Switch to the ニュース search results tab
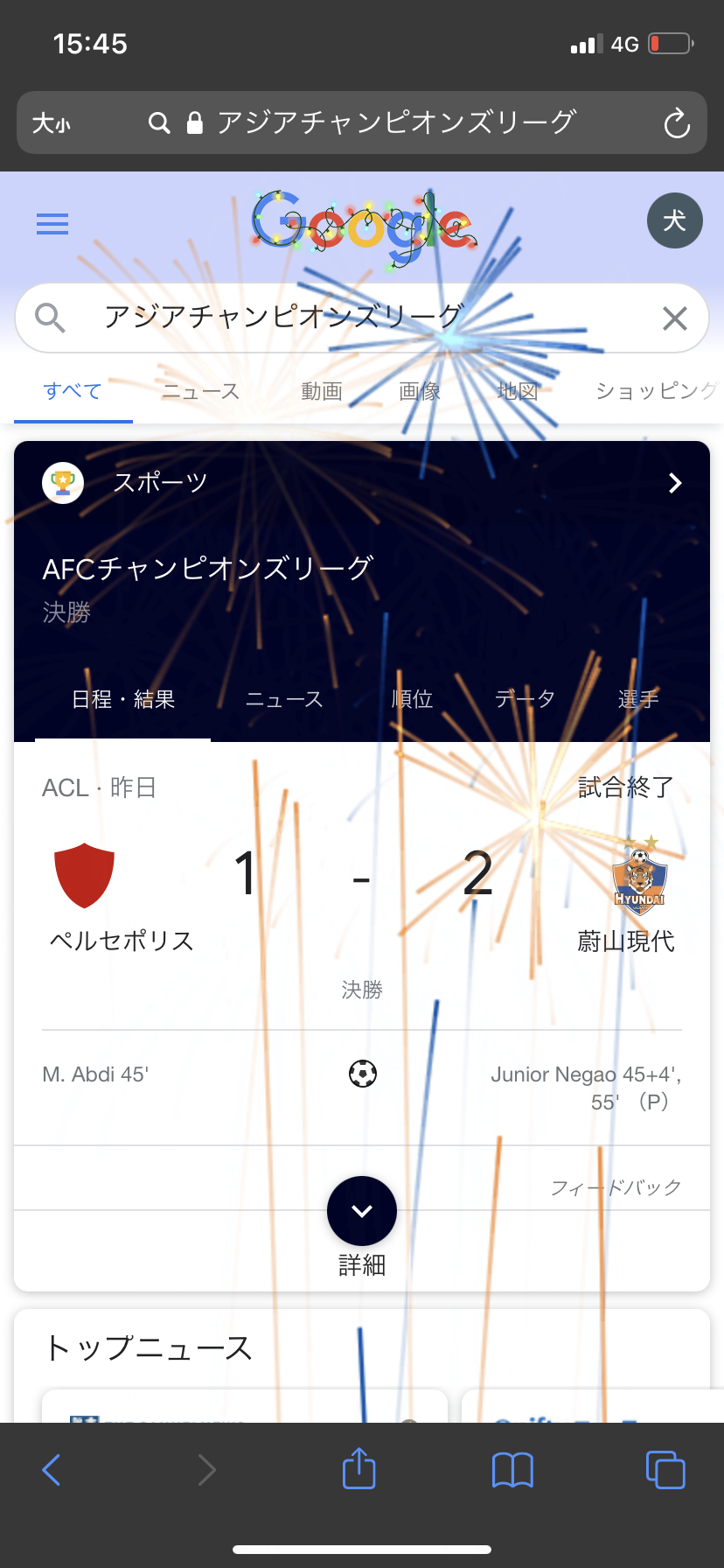The width and height of the screenshot is (724, 1568). pyautogui.click(x=200, y=391)
